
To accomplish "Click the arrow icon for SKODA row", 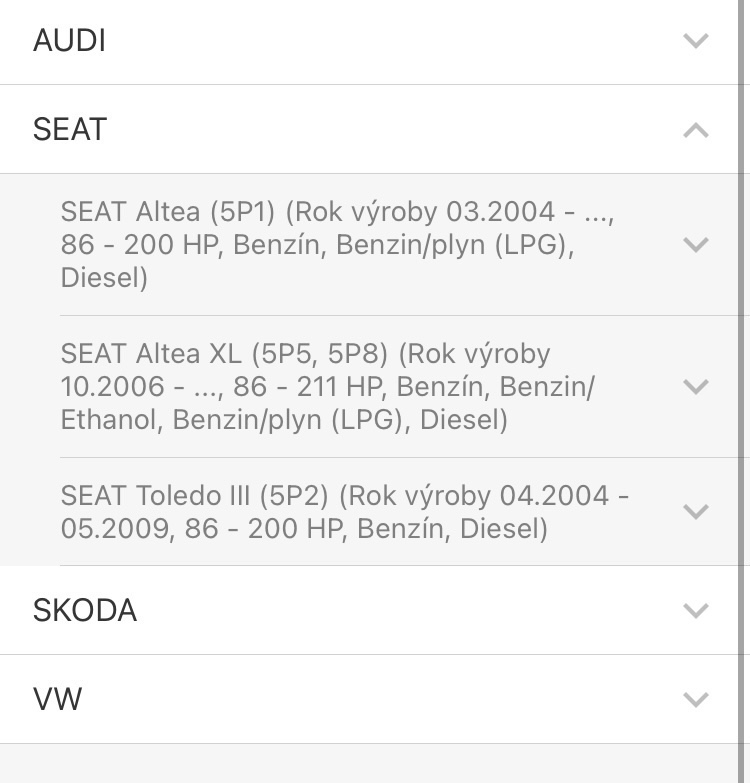I will 694,610.
